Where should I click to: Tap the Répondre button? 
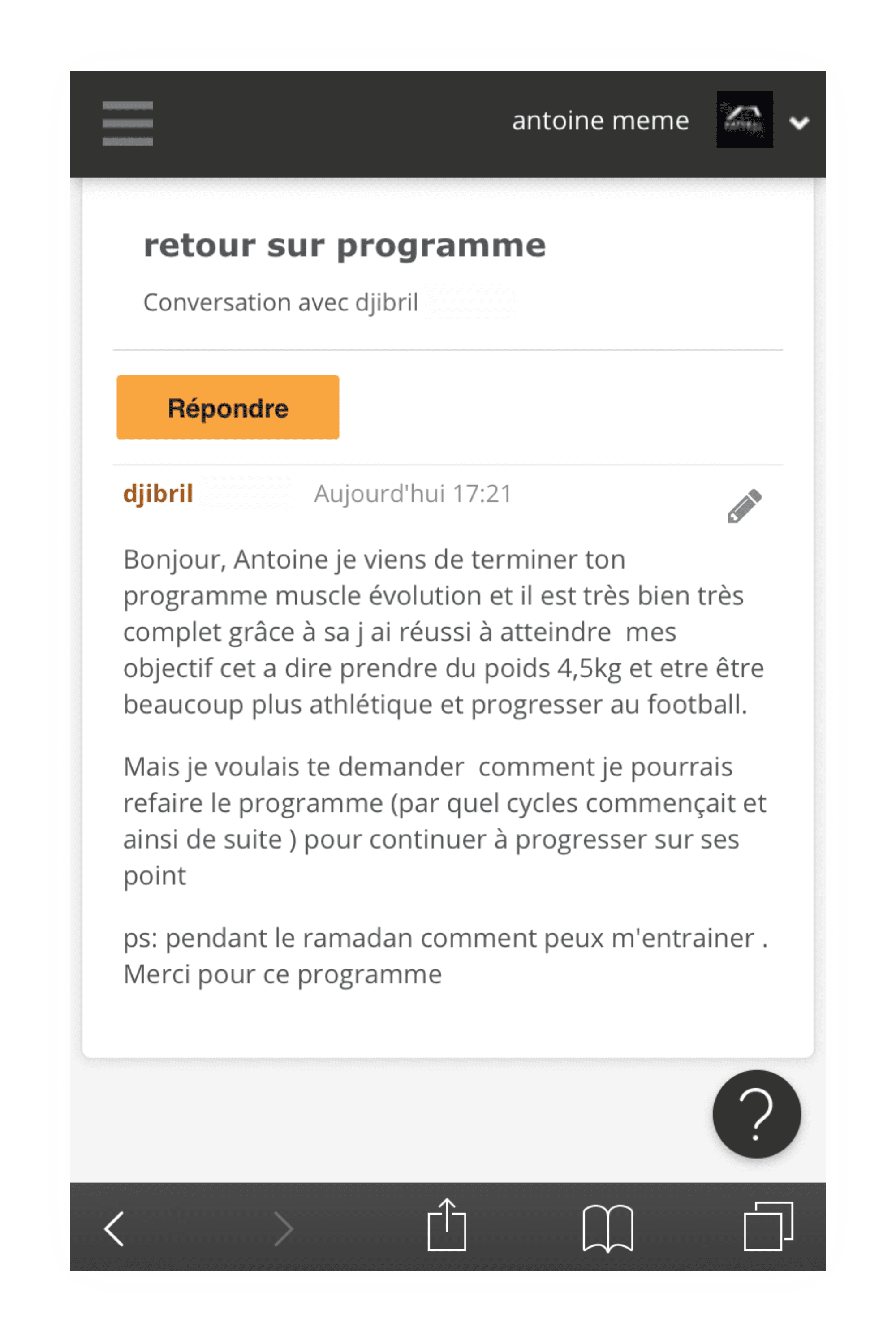228,407
